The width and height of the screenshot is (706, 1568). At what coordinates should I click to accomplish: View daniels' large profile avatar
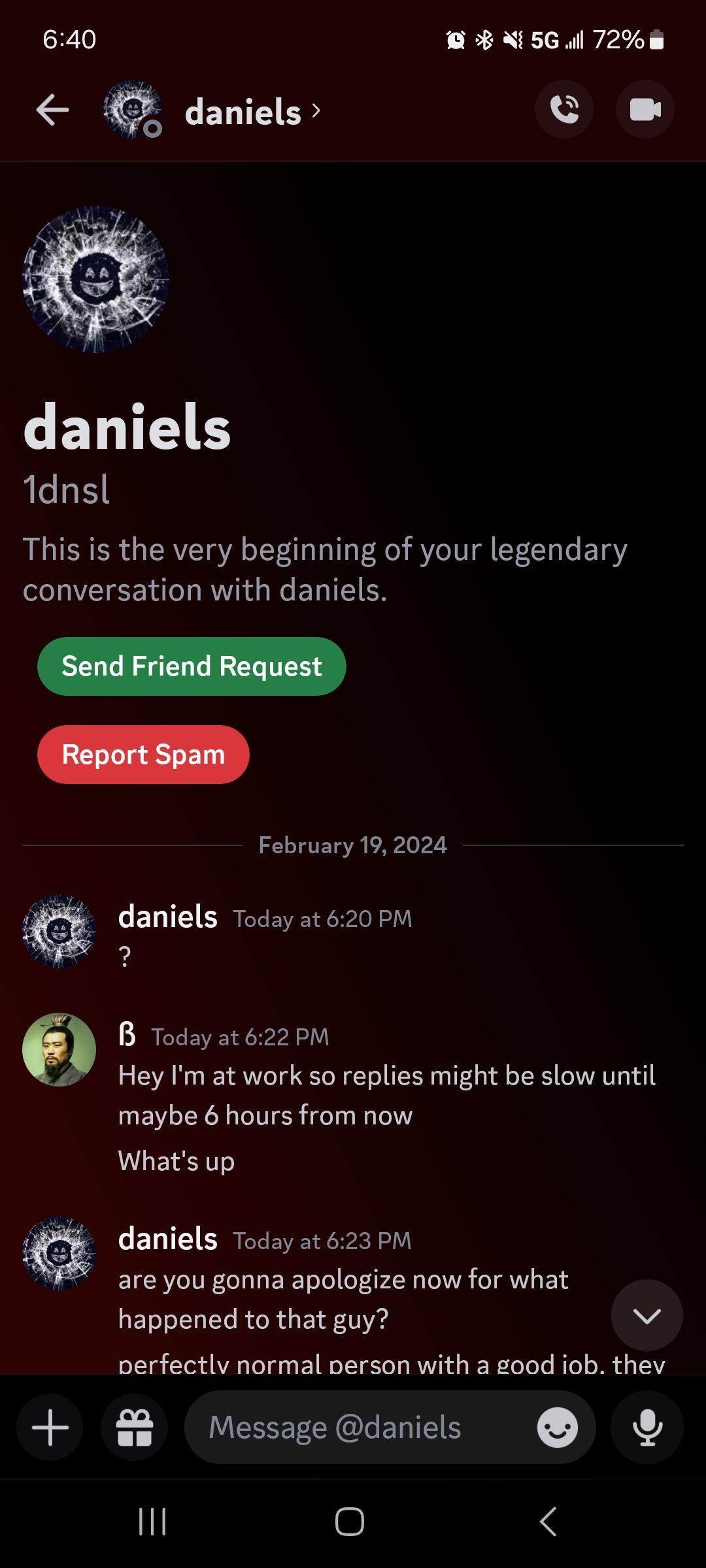tap(96, 279)
